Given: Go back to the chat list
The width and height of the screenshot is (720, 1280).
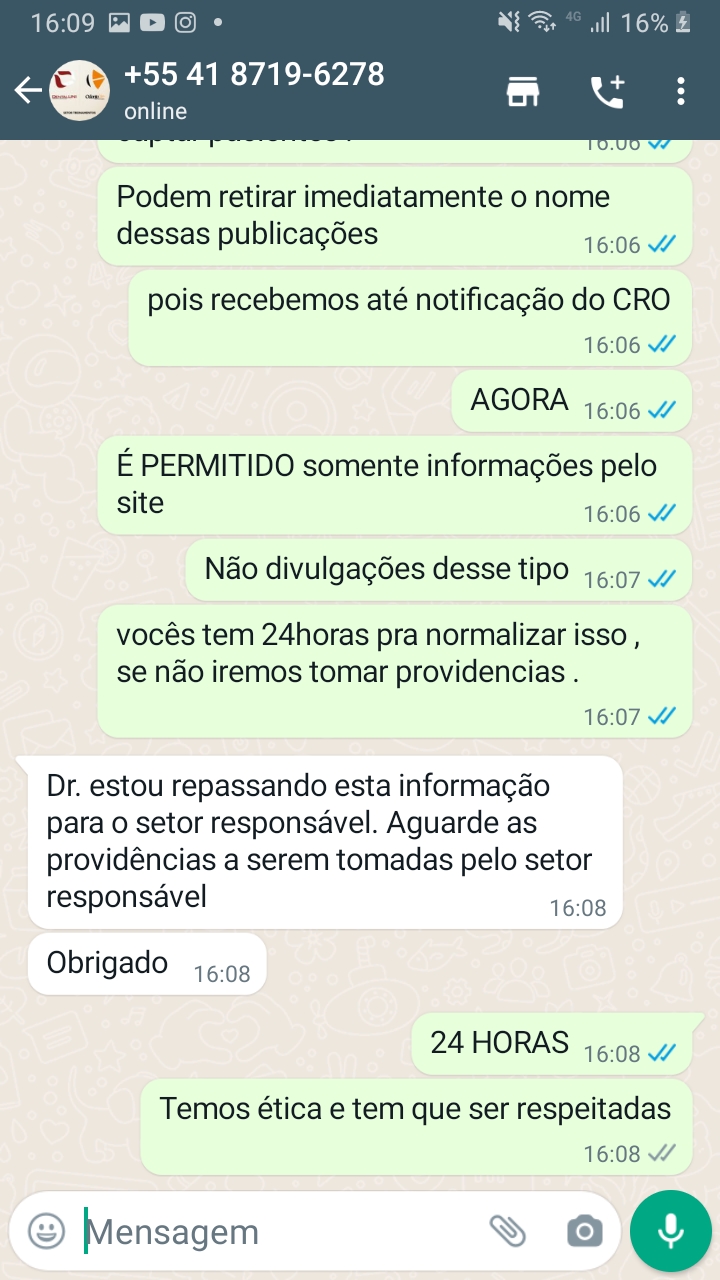Looking at the screenshot, I should [26, 91].
